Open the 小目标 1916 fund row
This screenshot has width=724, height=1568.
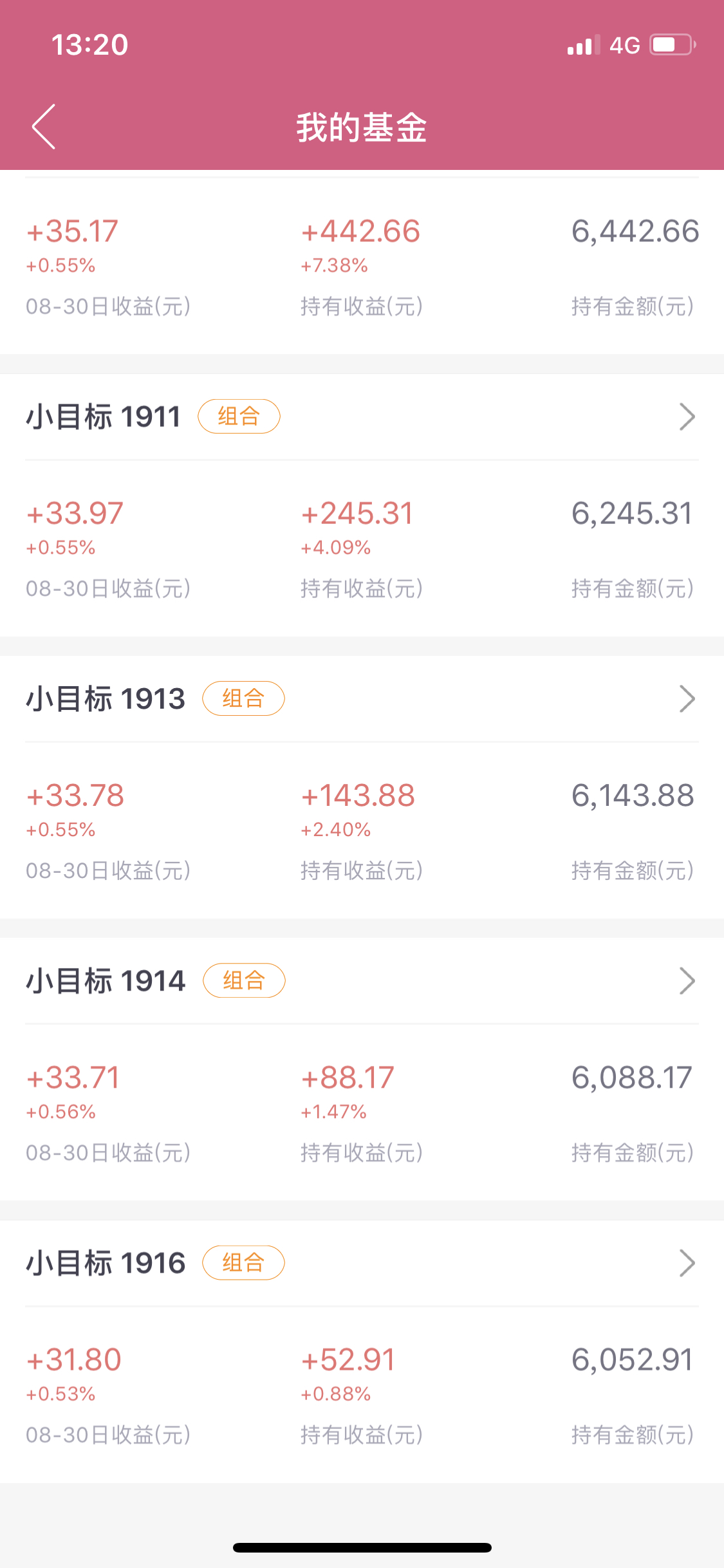(x=362, y=1263)
